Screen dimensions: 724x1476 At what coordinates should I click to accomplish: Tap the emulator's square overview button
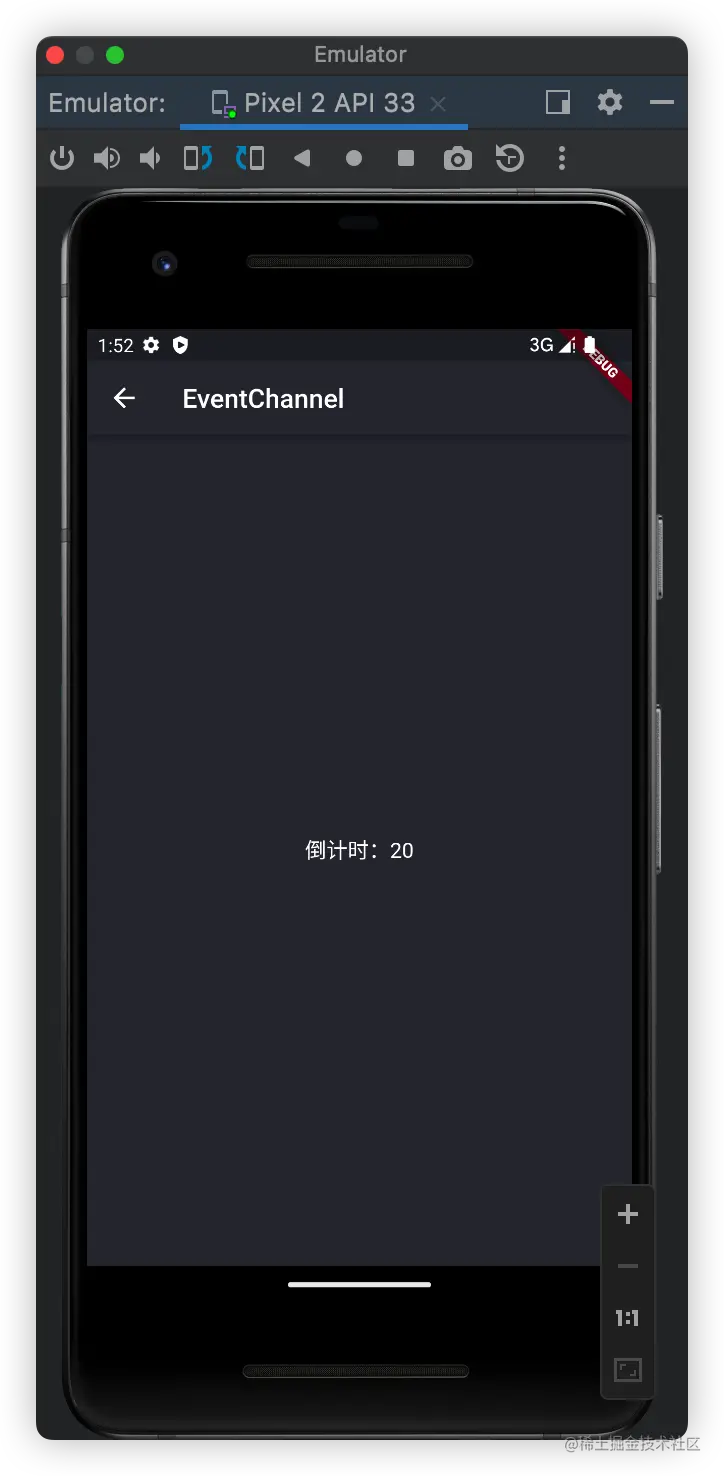coord(406,158)
